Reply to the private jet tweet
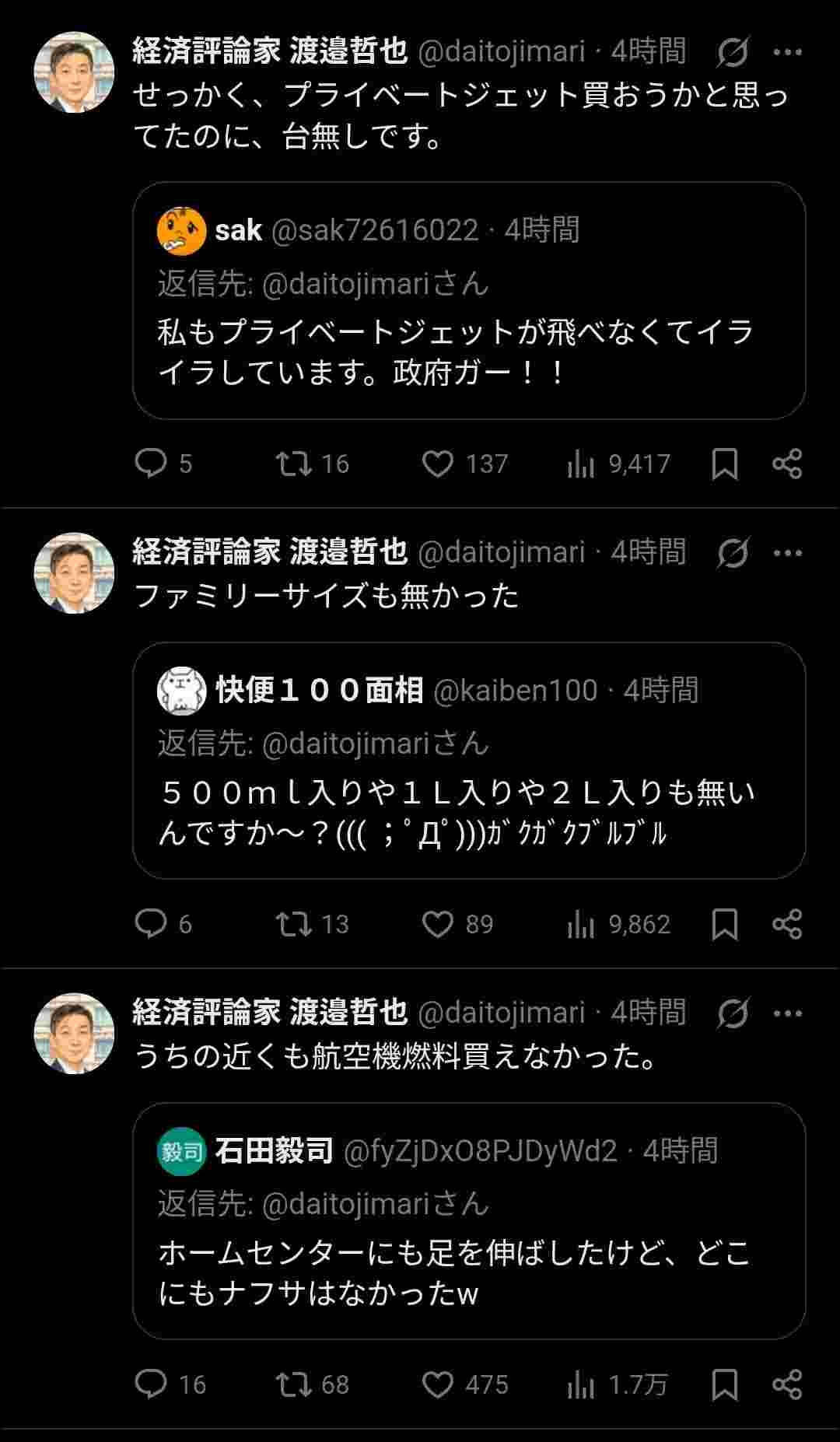This screenshot has width=840, height=1442. point(153,463)
